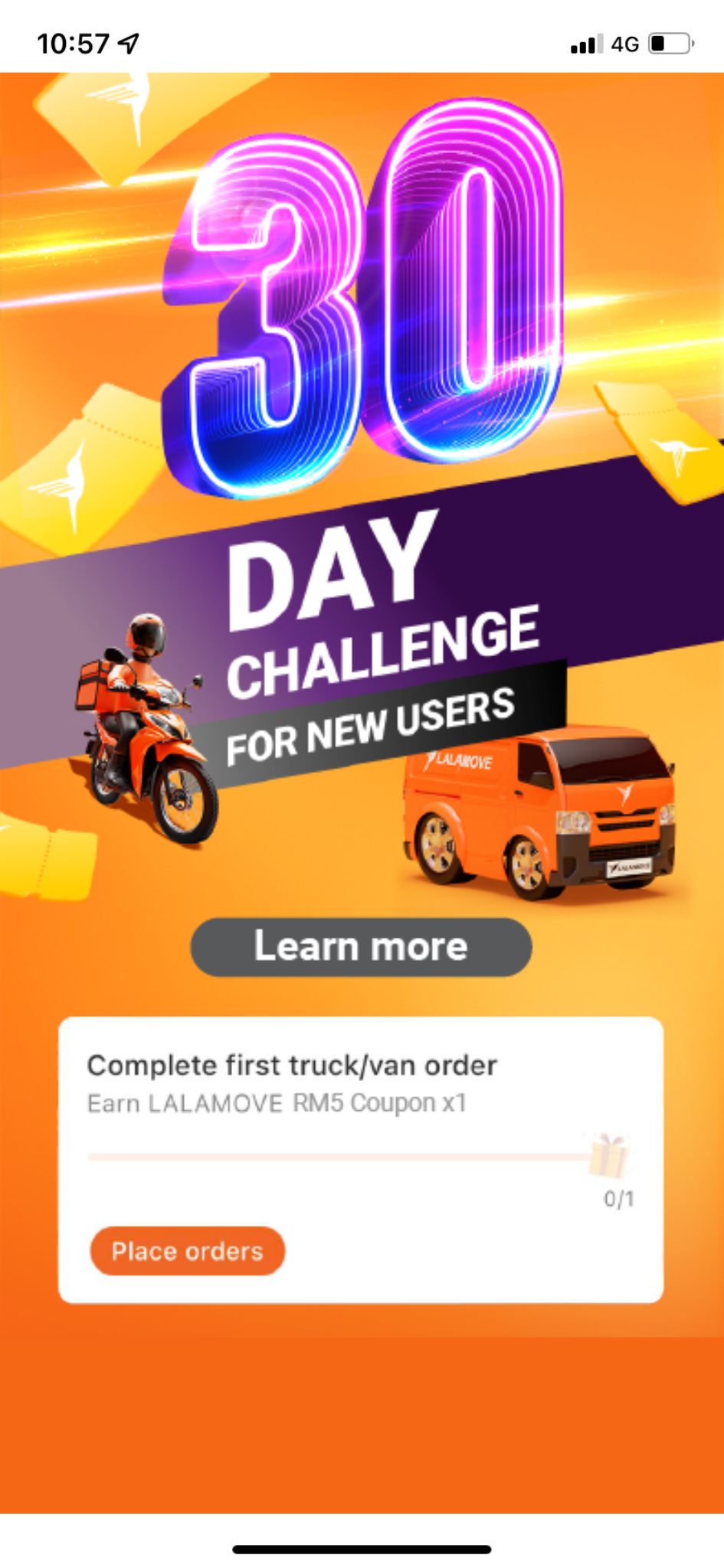Image resolution: width=724 pixels, height=1568 pixels.
Task: Tap the Learn more button
Action: (361, 947)
